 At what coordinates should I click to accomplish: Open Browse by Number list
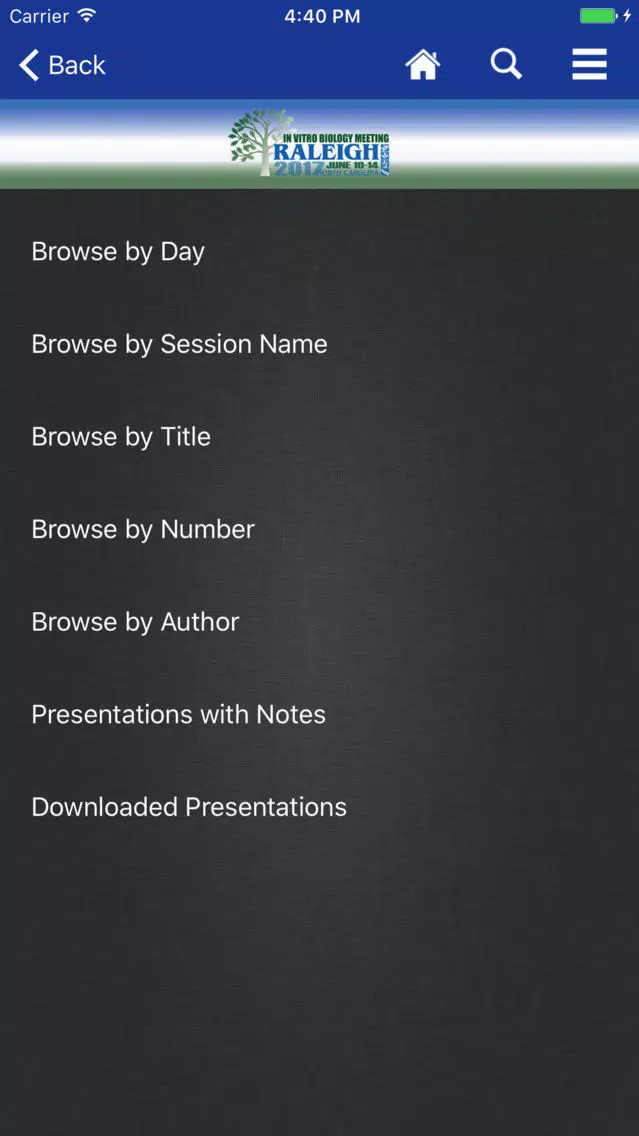pos(143,529)
